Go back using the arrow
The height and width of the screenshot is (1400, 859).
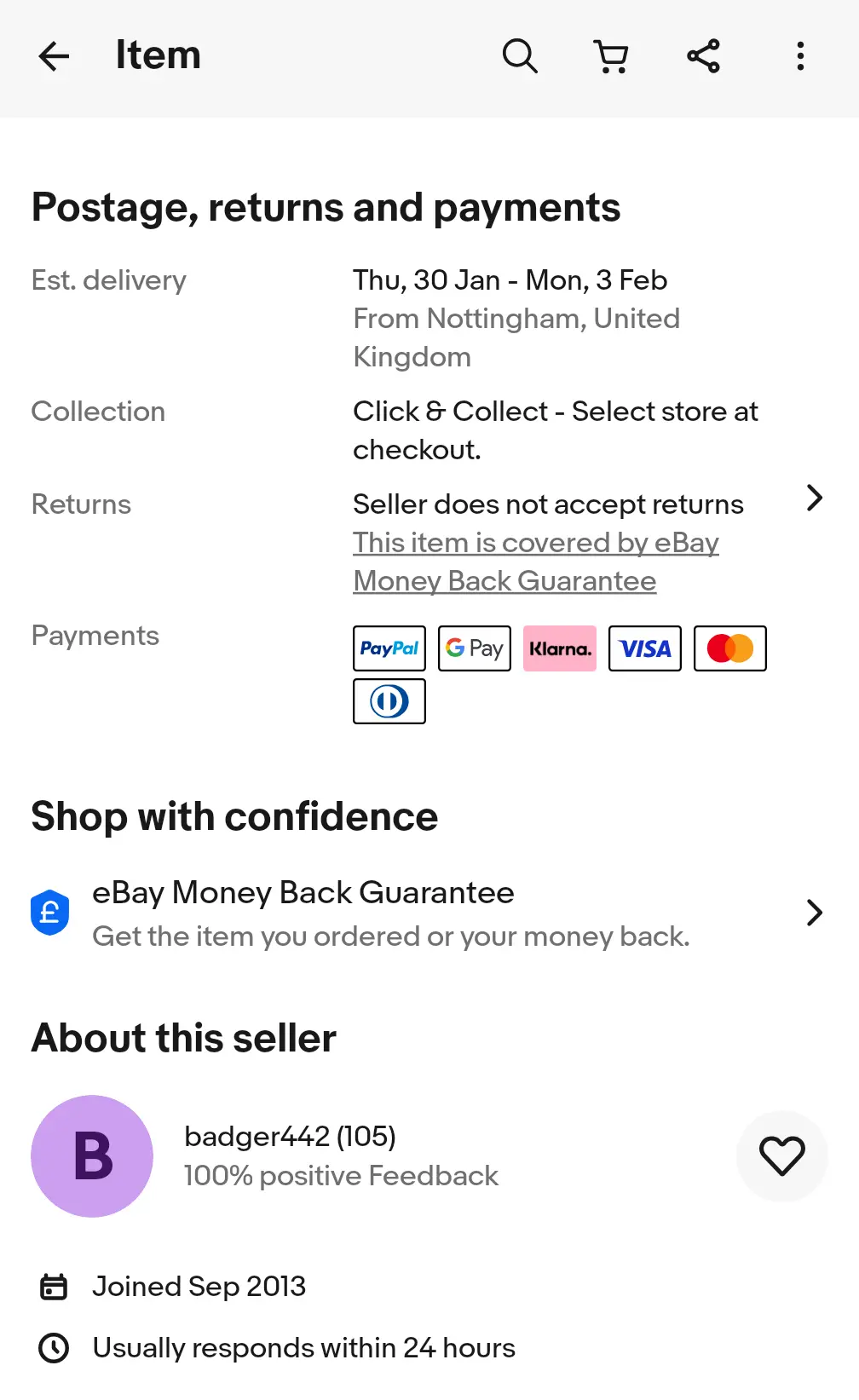coord(54,56)
